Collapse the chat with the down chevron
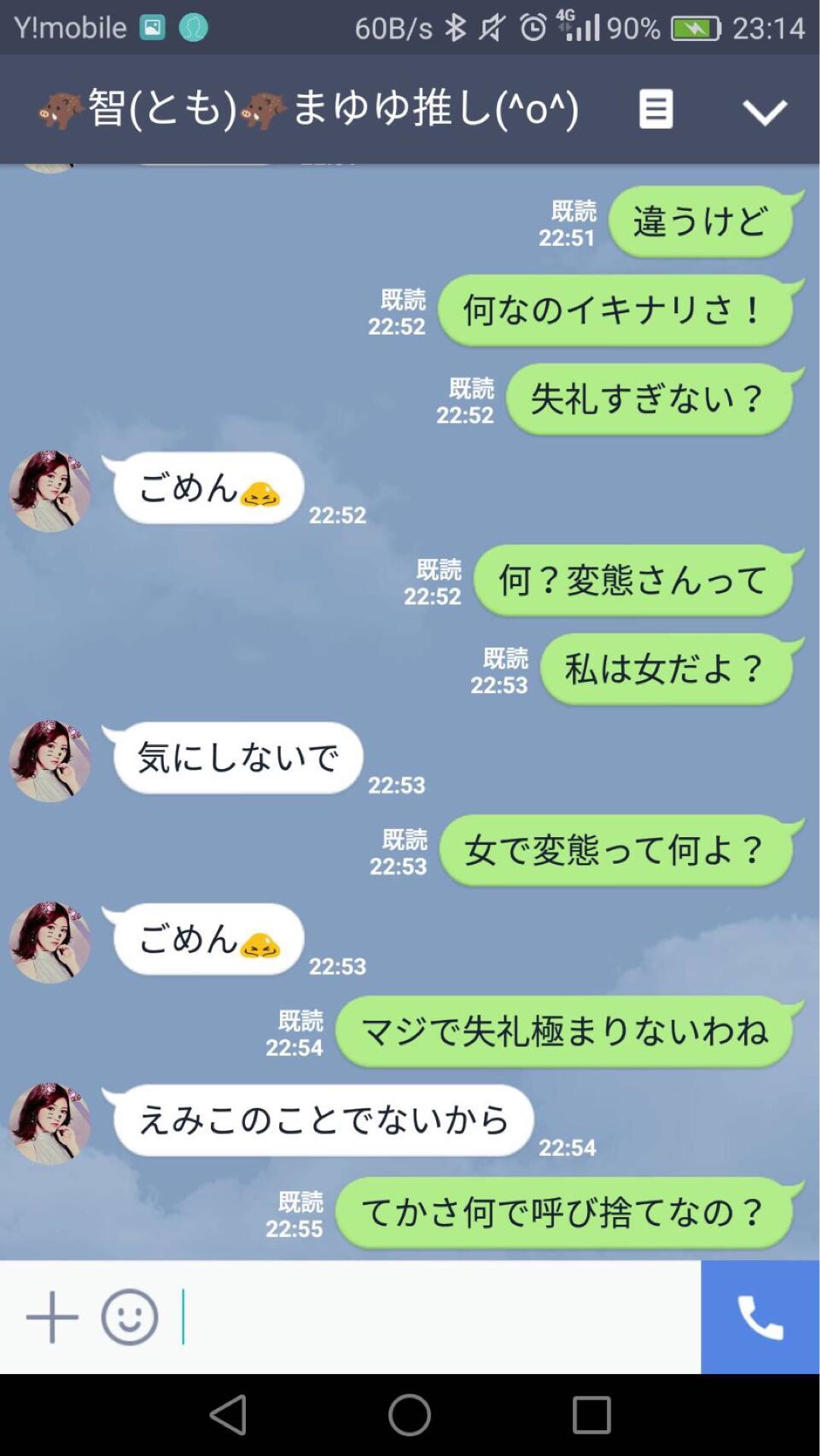Screen dimensions: 820x1456 click(766, 110)
